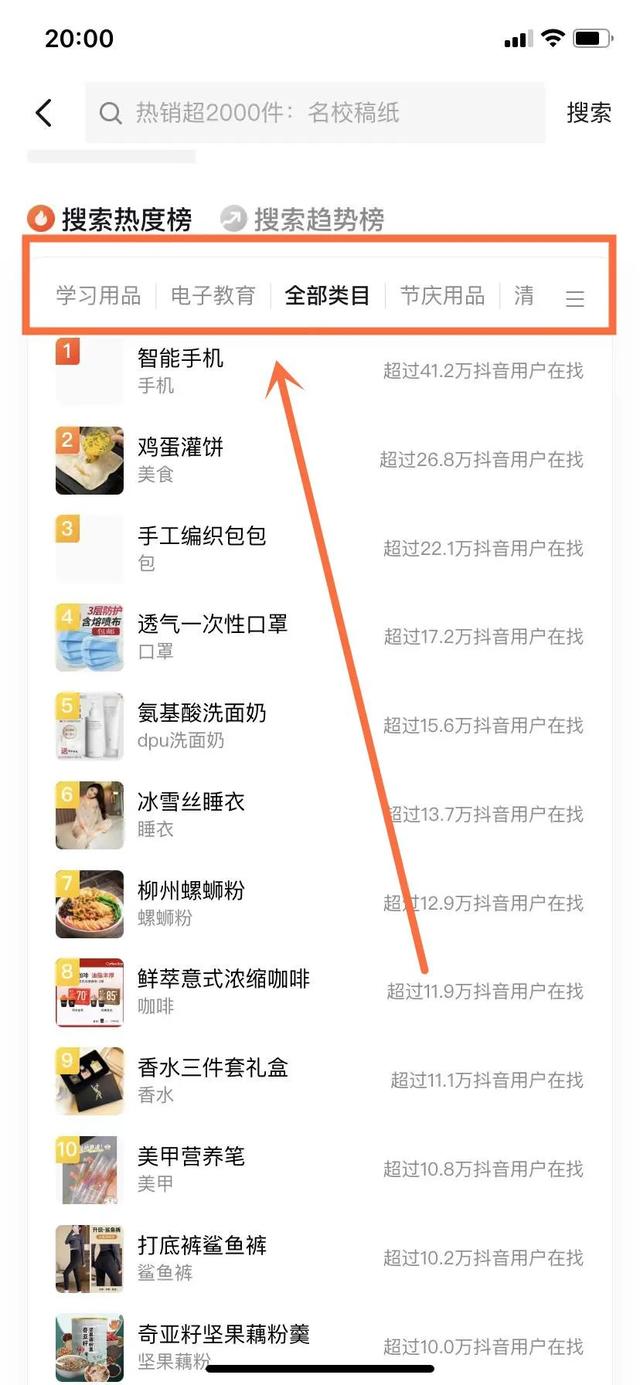Open the 冰雪丝睡衣 ranking item
This screenshot has height=1385, width=640.
191,802
